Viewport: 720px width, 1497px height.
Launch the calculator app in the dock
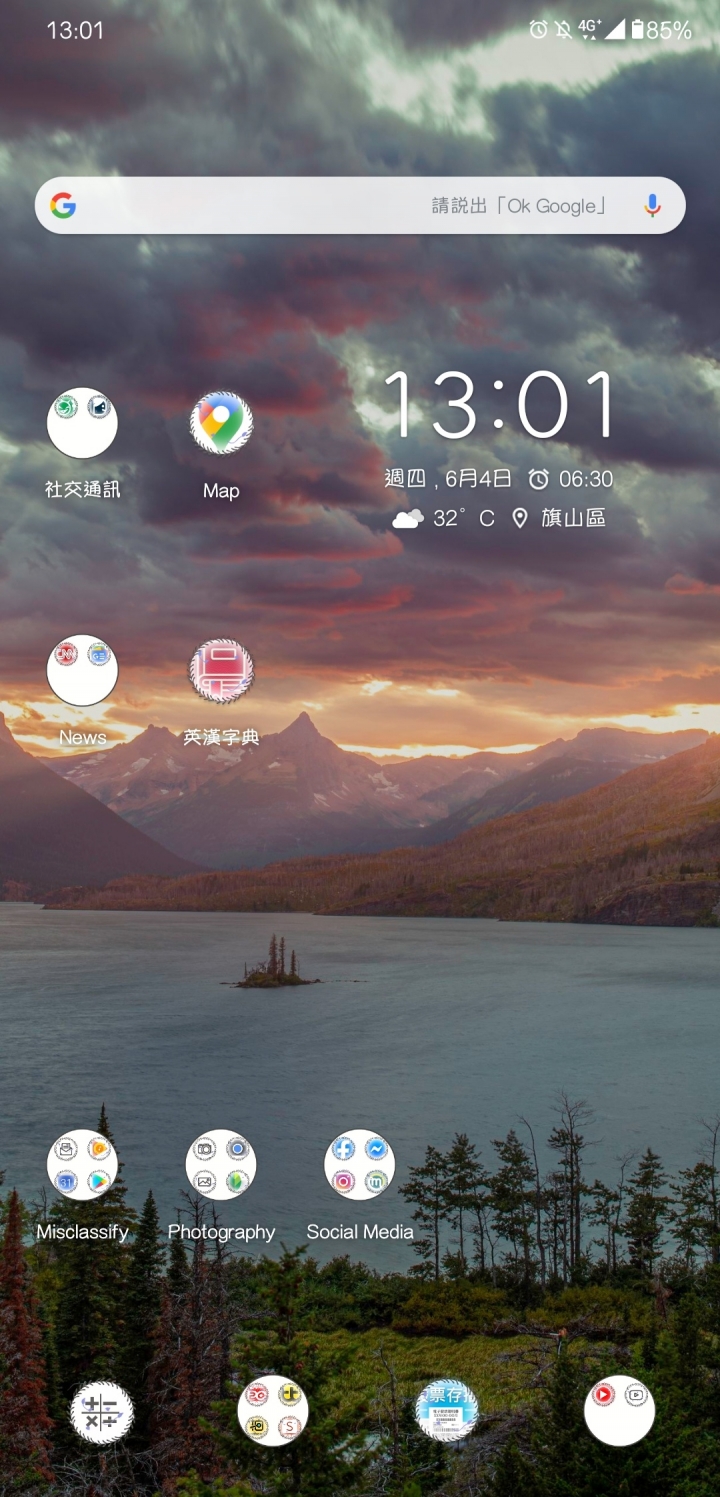tap(102, 1412)
